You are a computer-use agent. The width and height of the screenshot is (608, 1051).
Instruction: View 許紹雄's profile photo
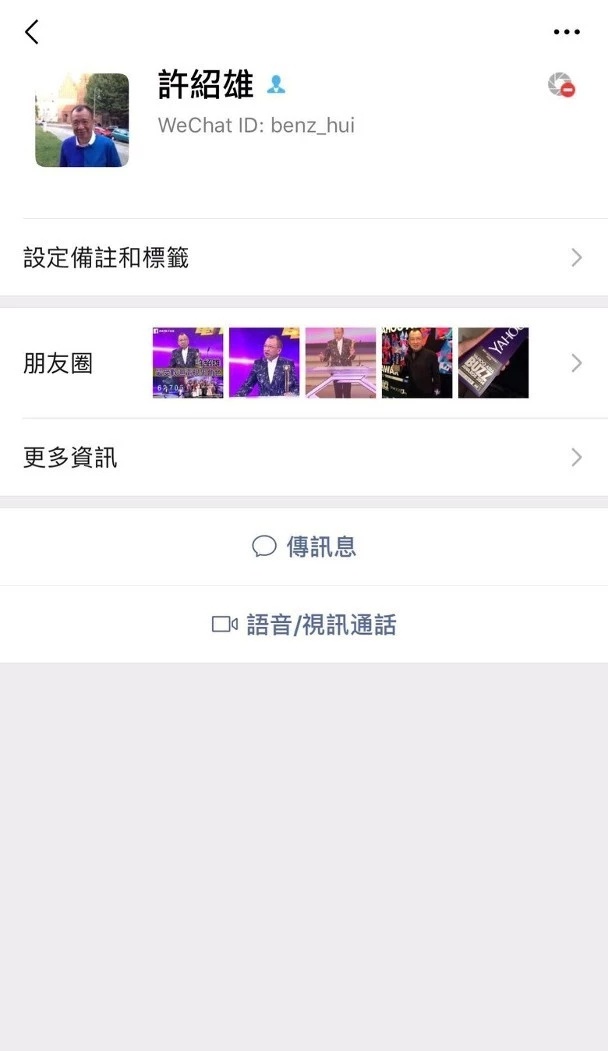tap(82, 120)
